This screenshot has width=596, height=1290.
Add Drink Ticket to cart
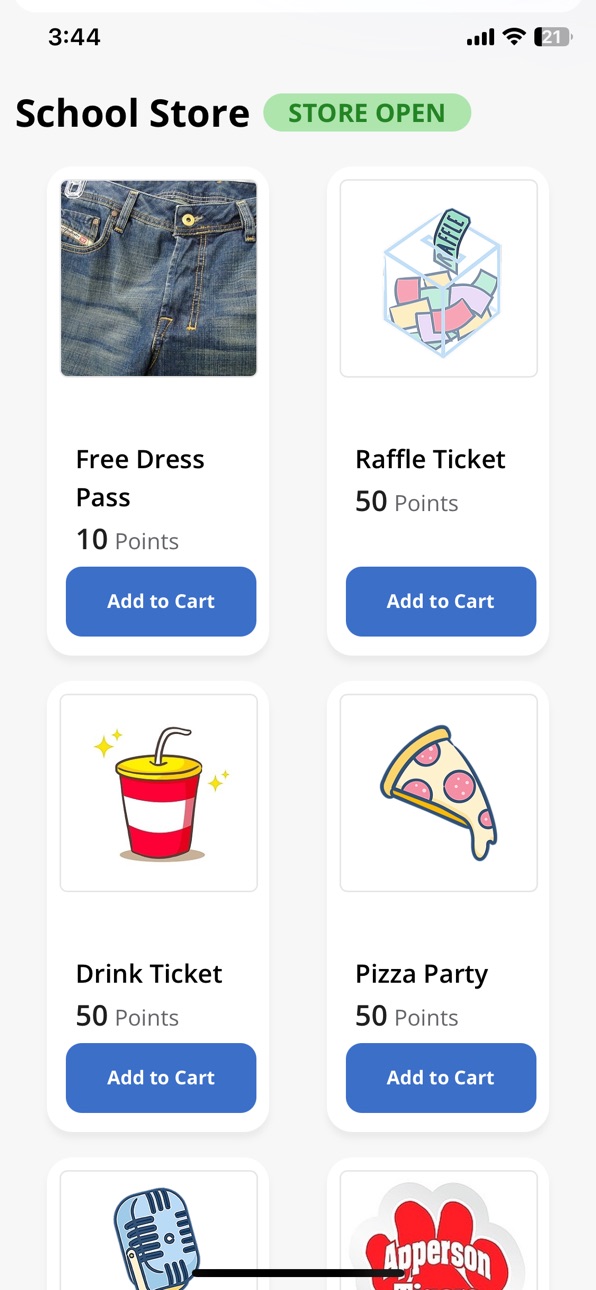pos(161,1077)
